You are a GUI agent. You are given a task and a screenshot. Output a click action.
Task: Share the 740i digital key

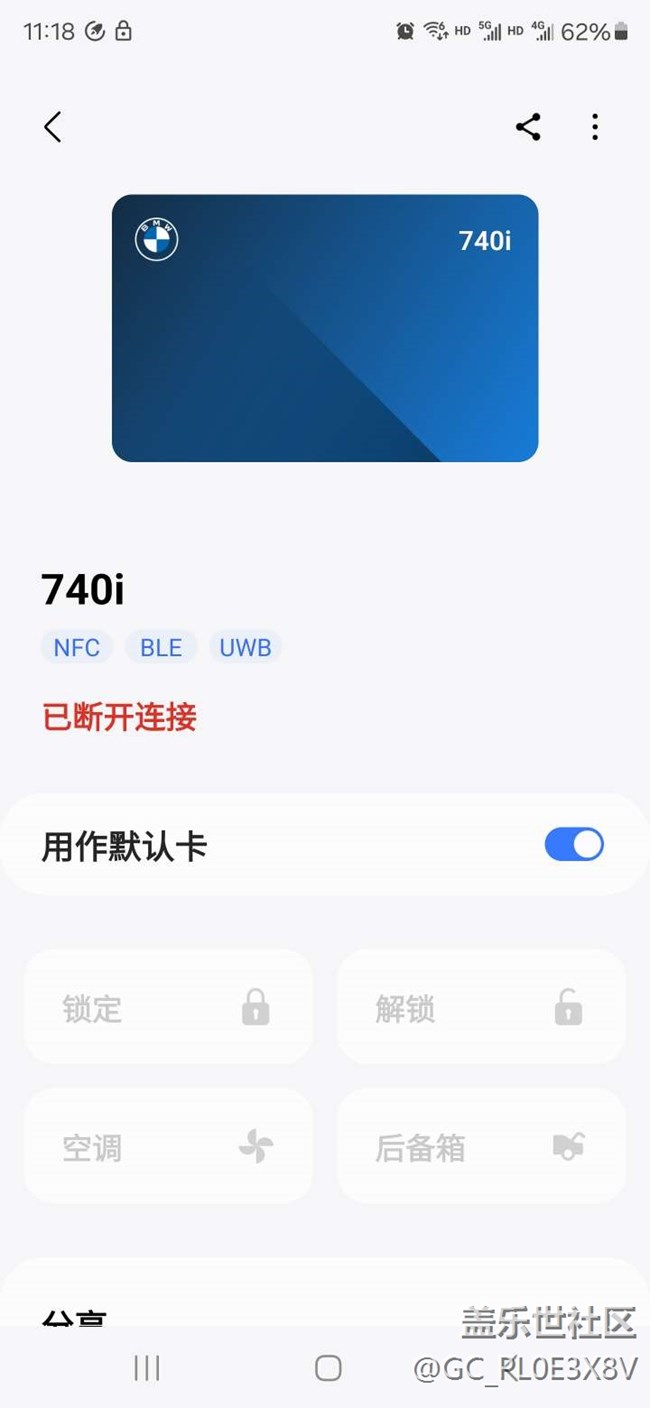pos(528,127)
